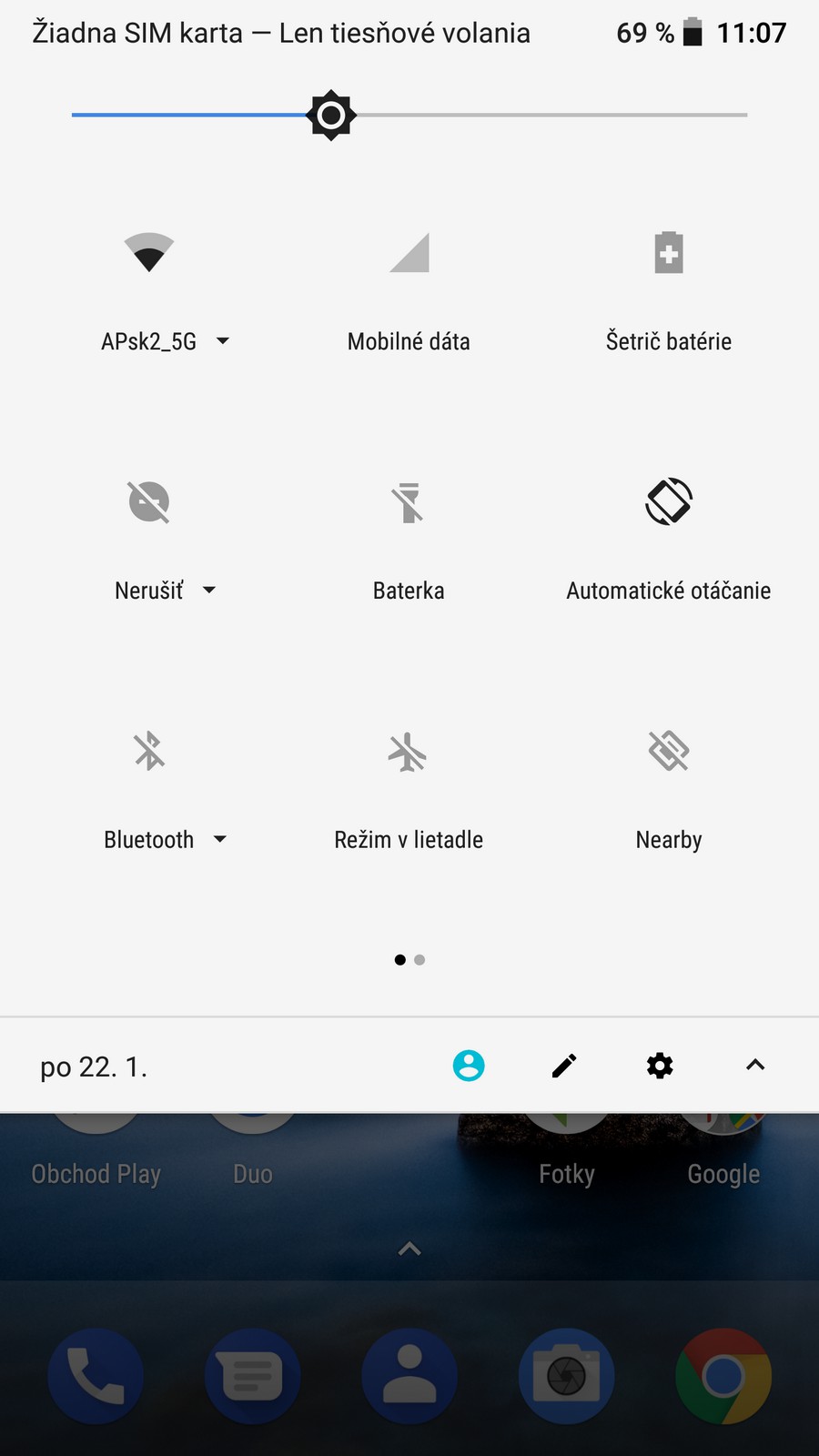Viewport: 819px width, 1456px height.
Task: Toggle the Wi-Fi tile APsk2_5G
Action: (x=149, y=253)
